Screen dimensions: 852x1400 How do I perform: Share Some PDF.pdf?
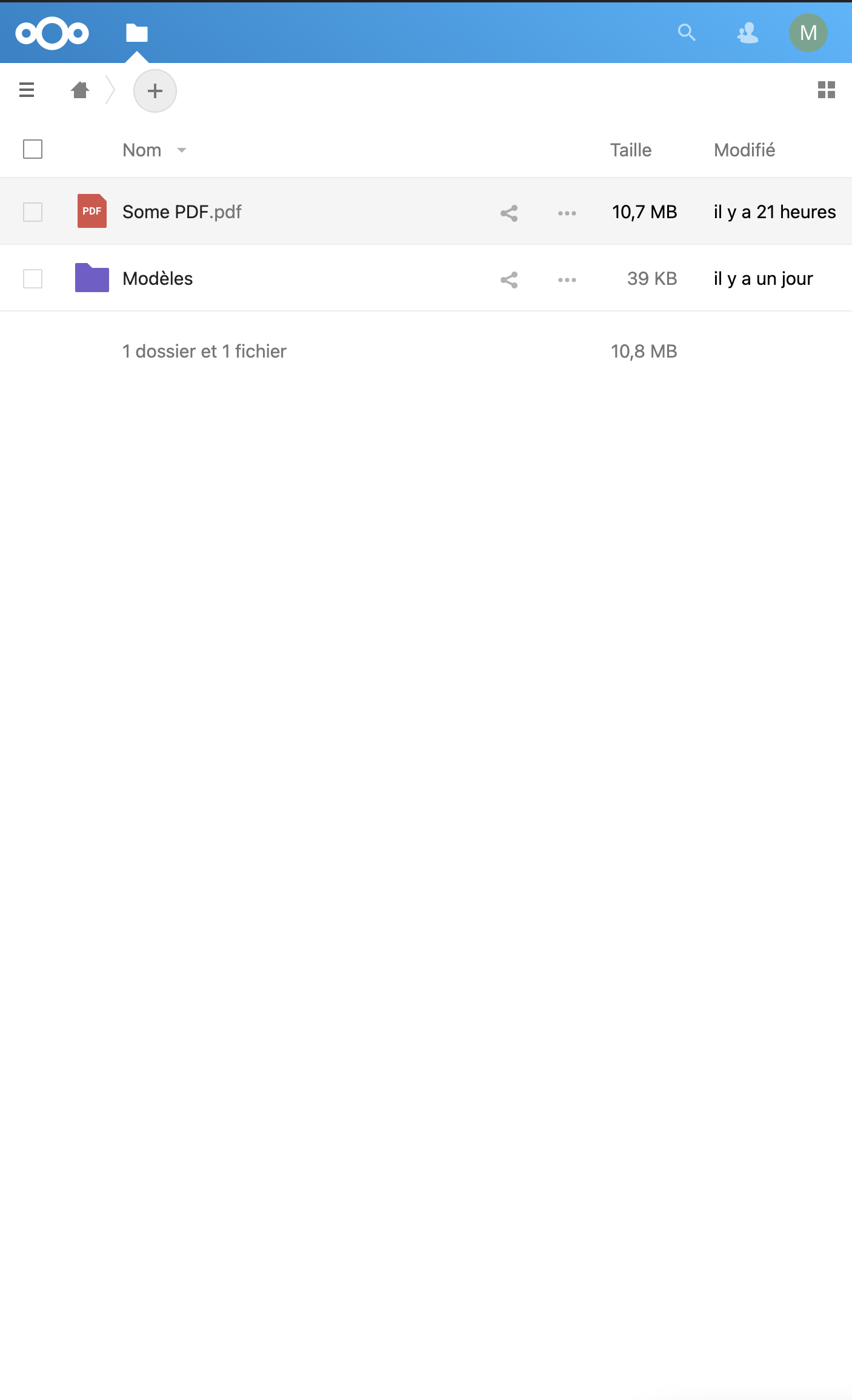pyautogui.click(x=509, y=213)
